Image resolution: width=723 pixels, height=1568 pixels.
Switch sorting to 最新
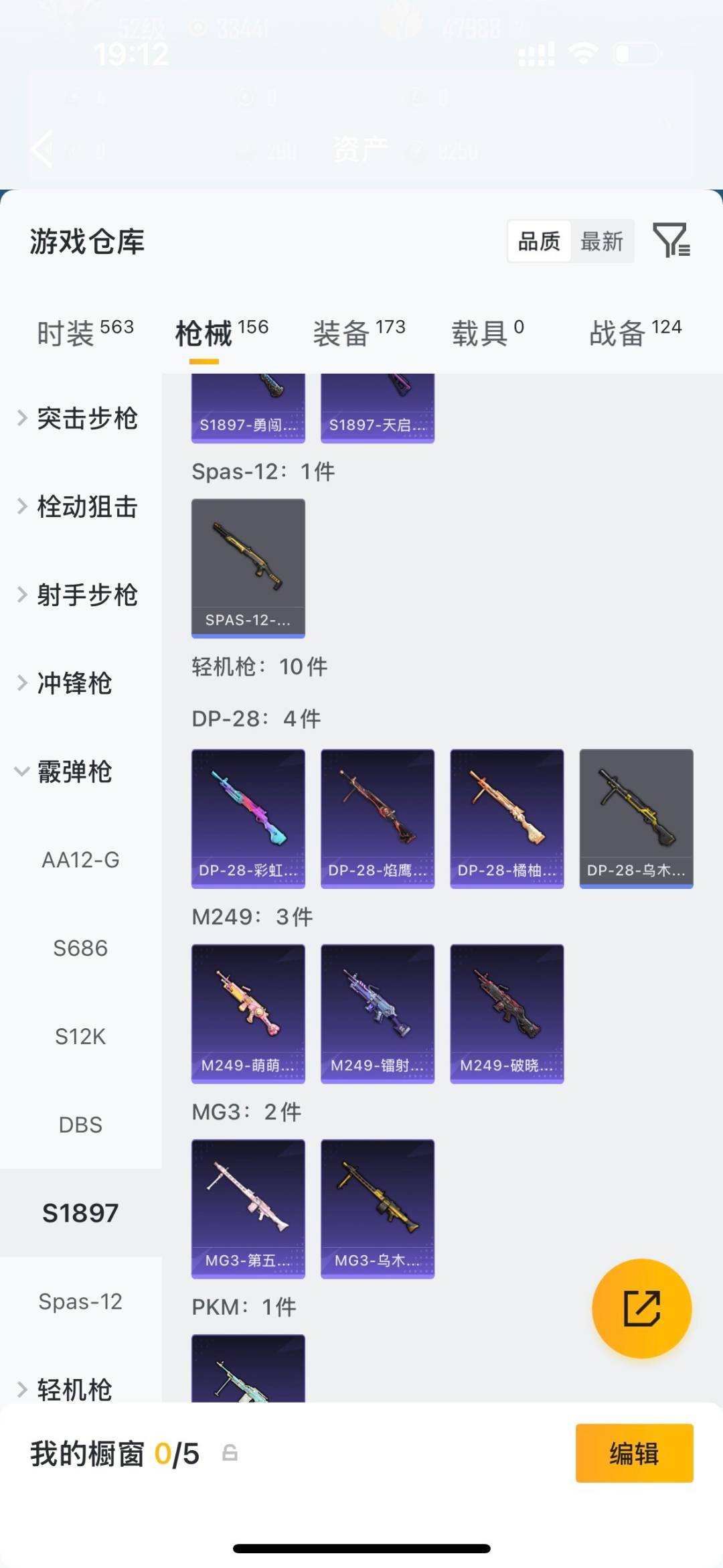602,242
